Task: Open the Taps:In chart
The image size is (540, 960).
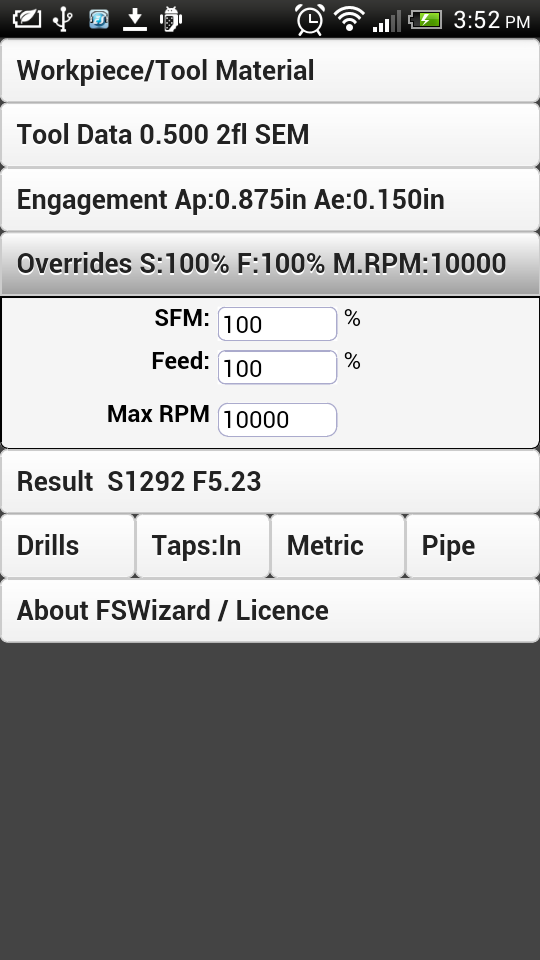Action: point(203,546)
